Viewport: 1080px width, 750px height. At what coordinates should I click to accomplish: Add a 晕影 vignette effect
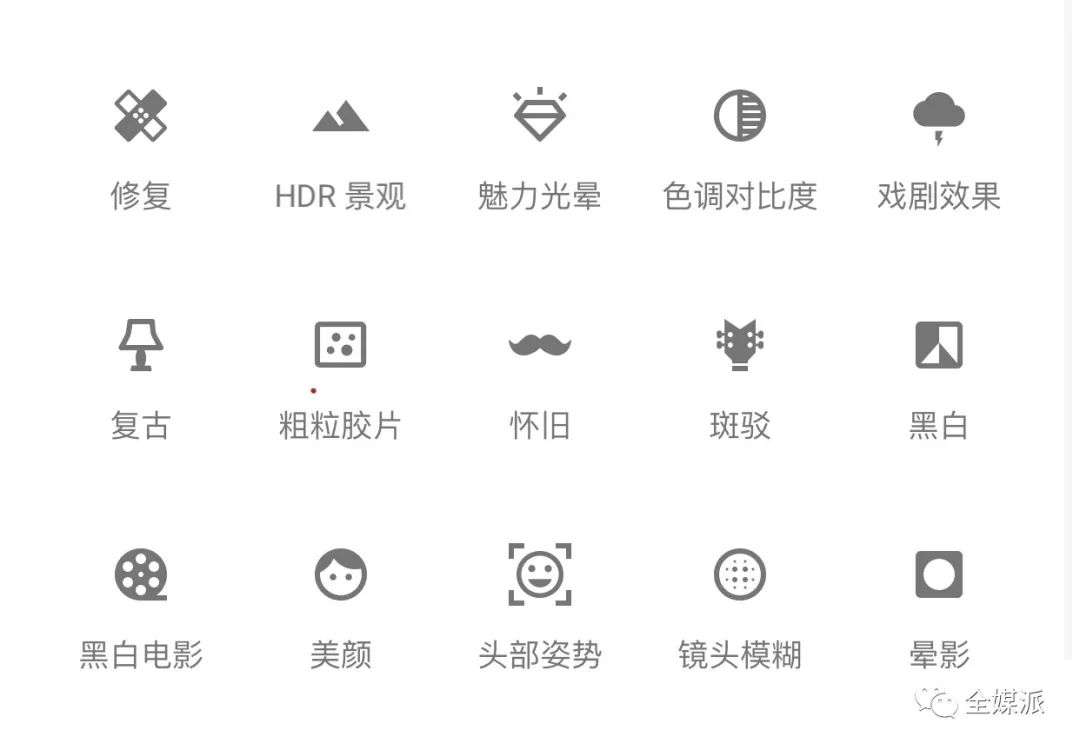click(x=938, y=575)
